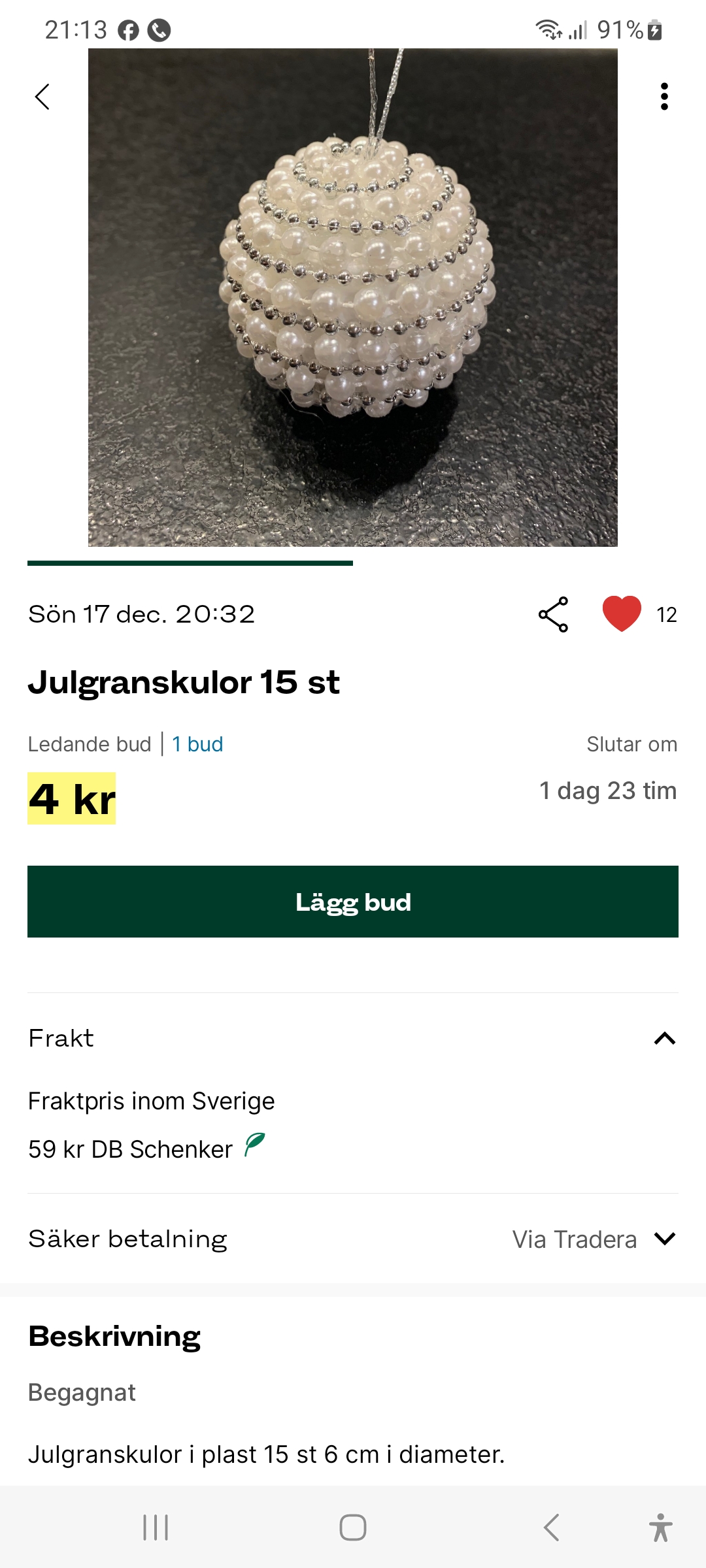Screen dimensions: 706x1568
Task: Expand Säker betalning details
Action: tap(664, 1239)
